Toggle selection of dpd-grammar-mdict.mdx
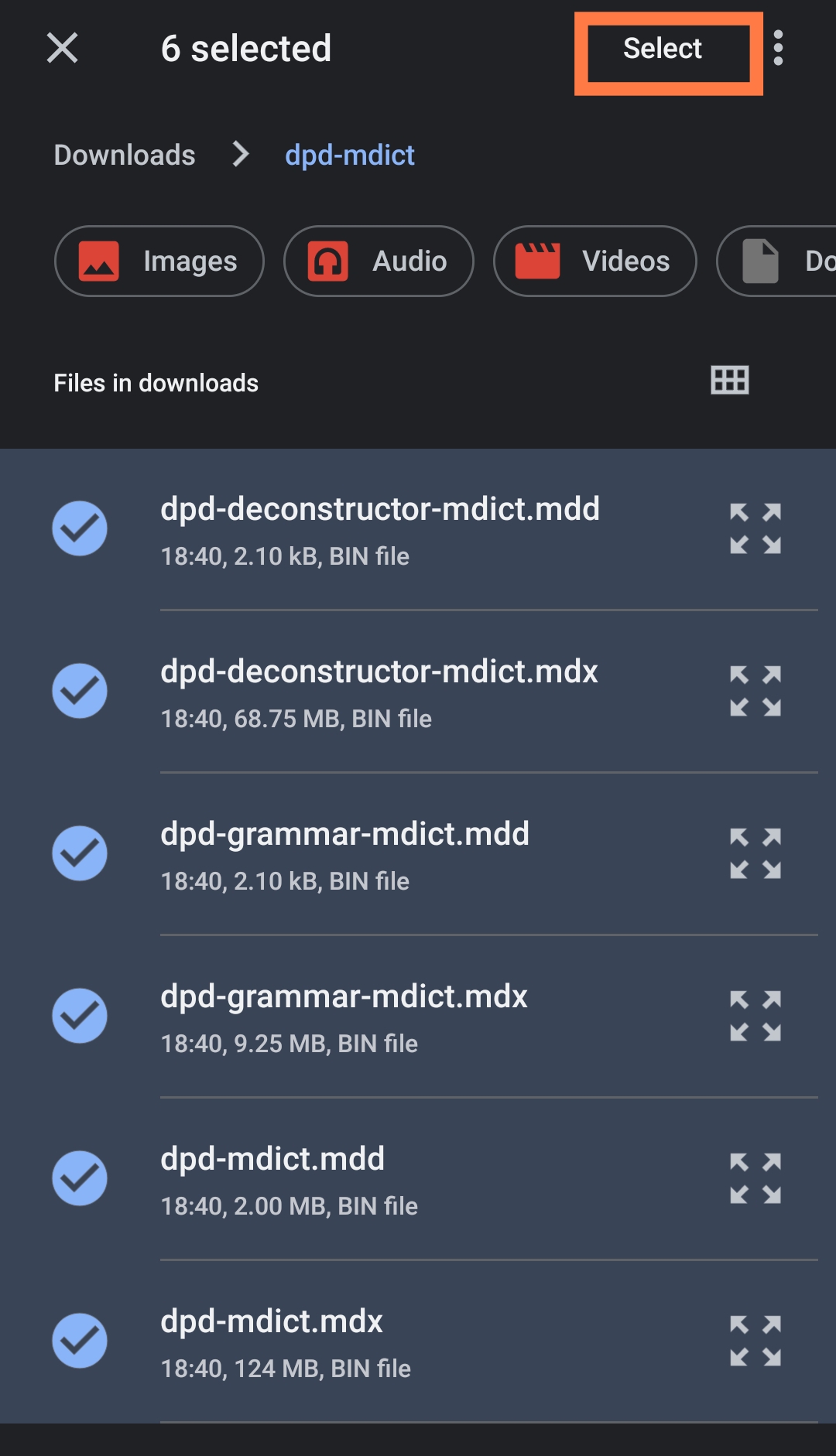The width and height of the screenshot is (836, 1456). [80, 1016]
